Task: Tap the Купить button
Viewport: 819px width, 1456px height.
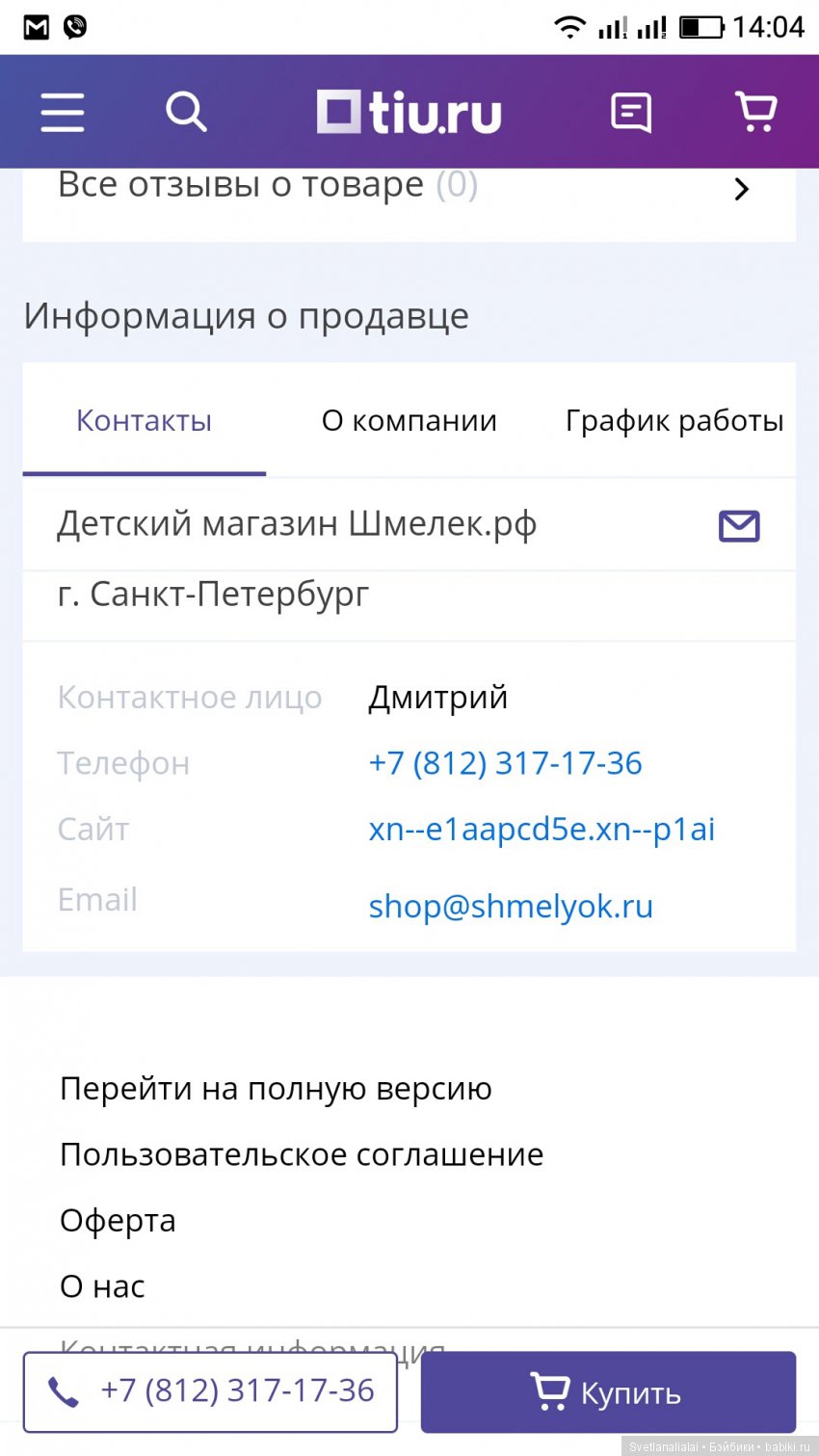Action: 608,1391
